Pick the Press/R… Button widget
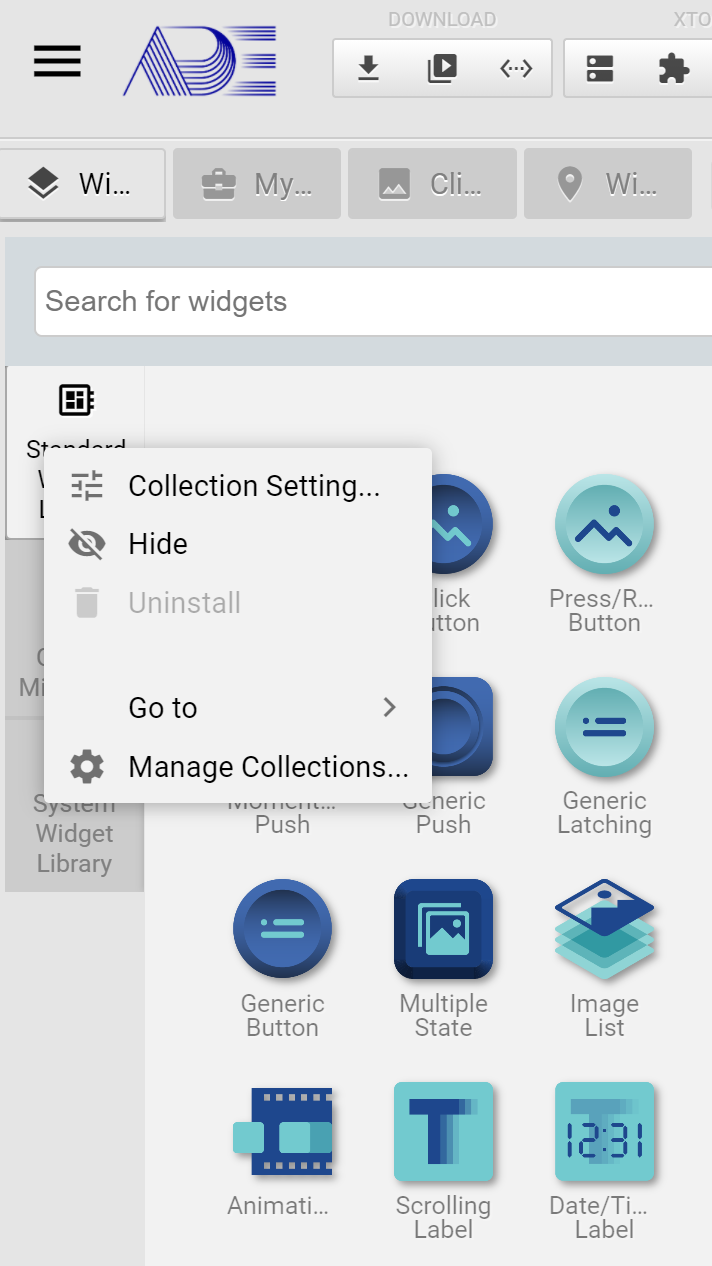 (x=604, y=555)
